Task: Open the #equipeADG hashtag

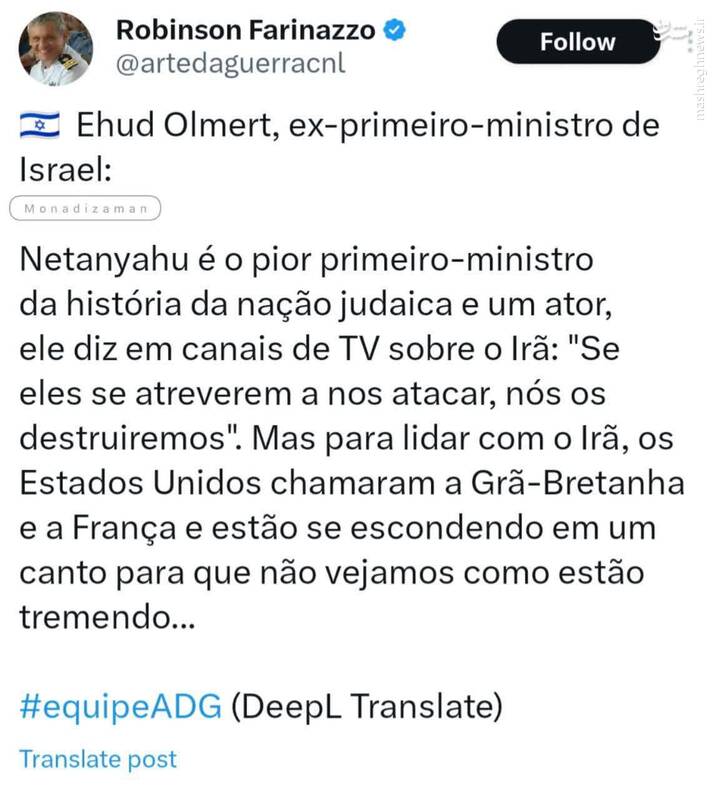Action: [x=120, y=707]
